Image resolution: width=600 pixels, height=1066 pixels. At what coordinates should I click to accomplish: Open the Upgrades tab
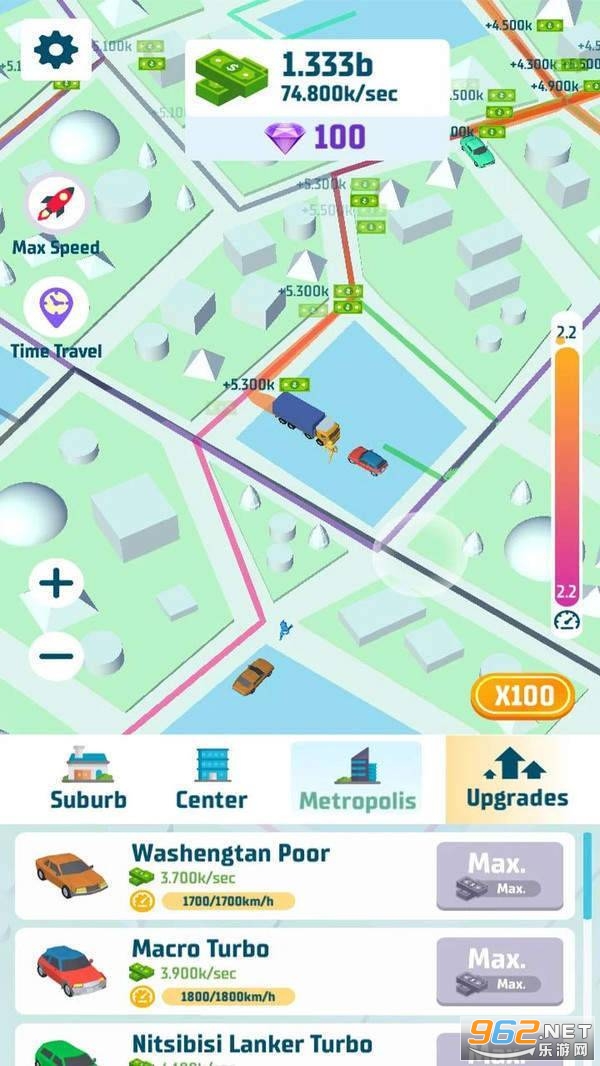tap(517, 779)
